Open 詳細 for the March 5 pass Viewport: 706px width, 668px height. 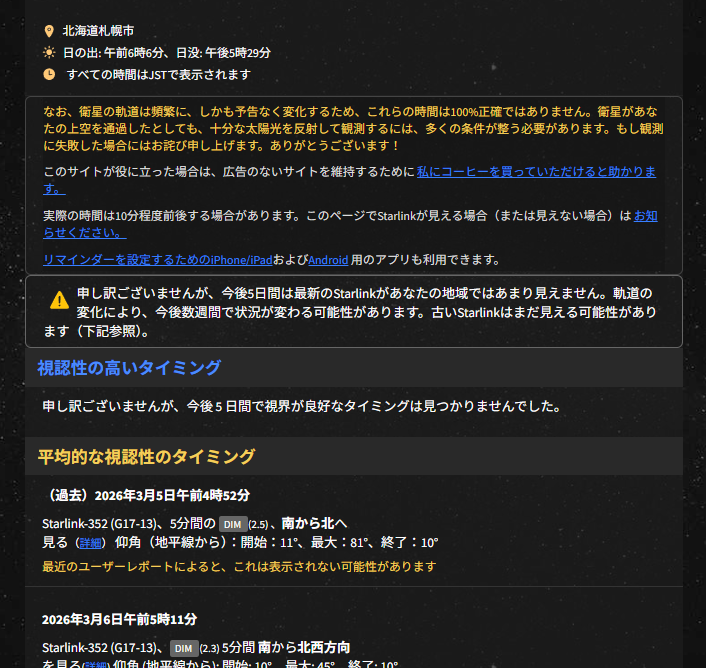tap(91, 543)
